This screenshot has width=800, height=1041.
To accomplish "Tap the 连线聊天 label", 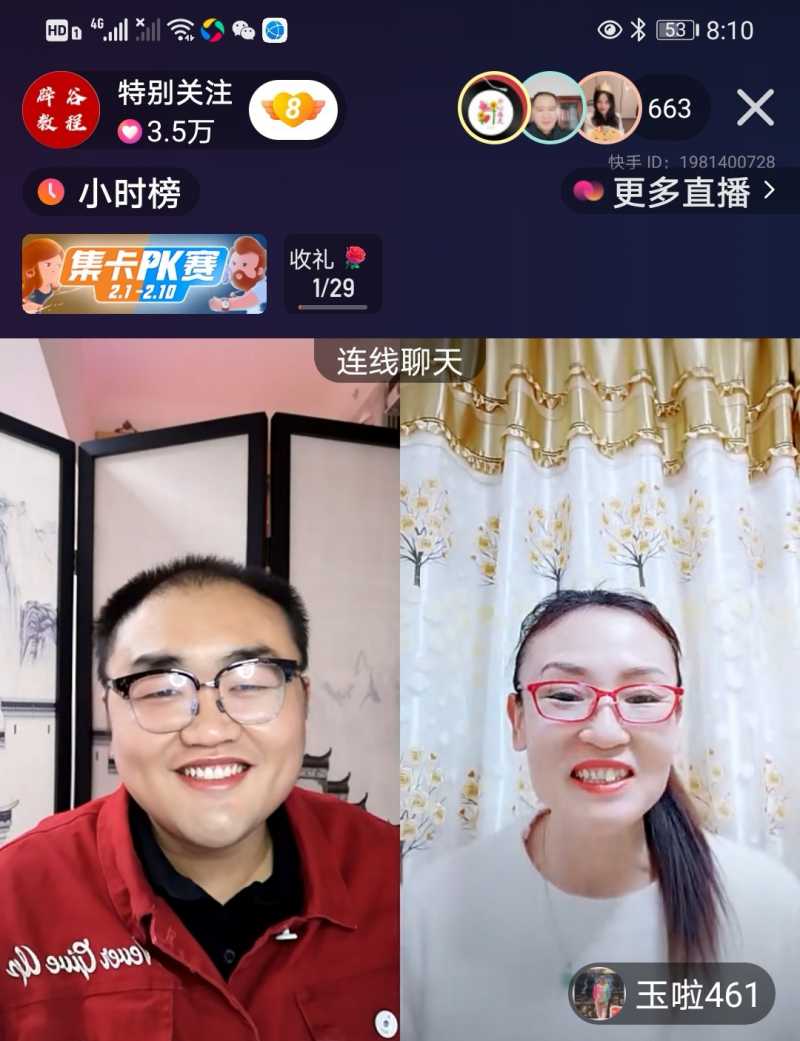I will pyautogui.click(x=399, y=361).
